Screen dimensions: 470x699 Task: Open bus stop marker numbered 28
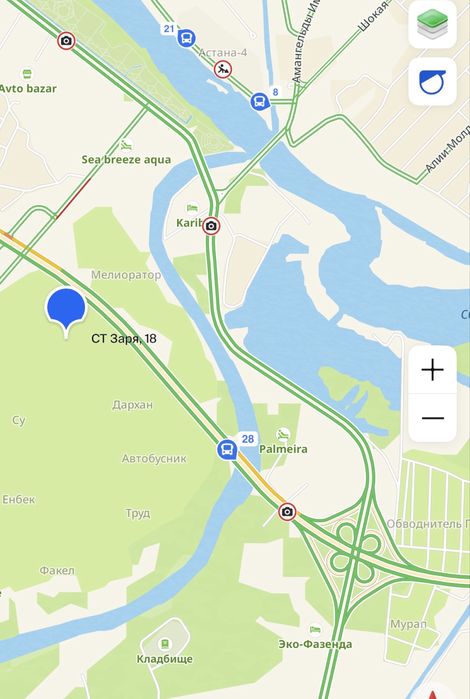(x=227, y=449)
